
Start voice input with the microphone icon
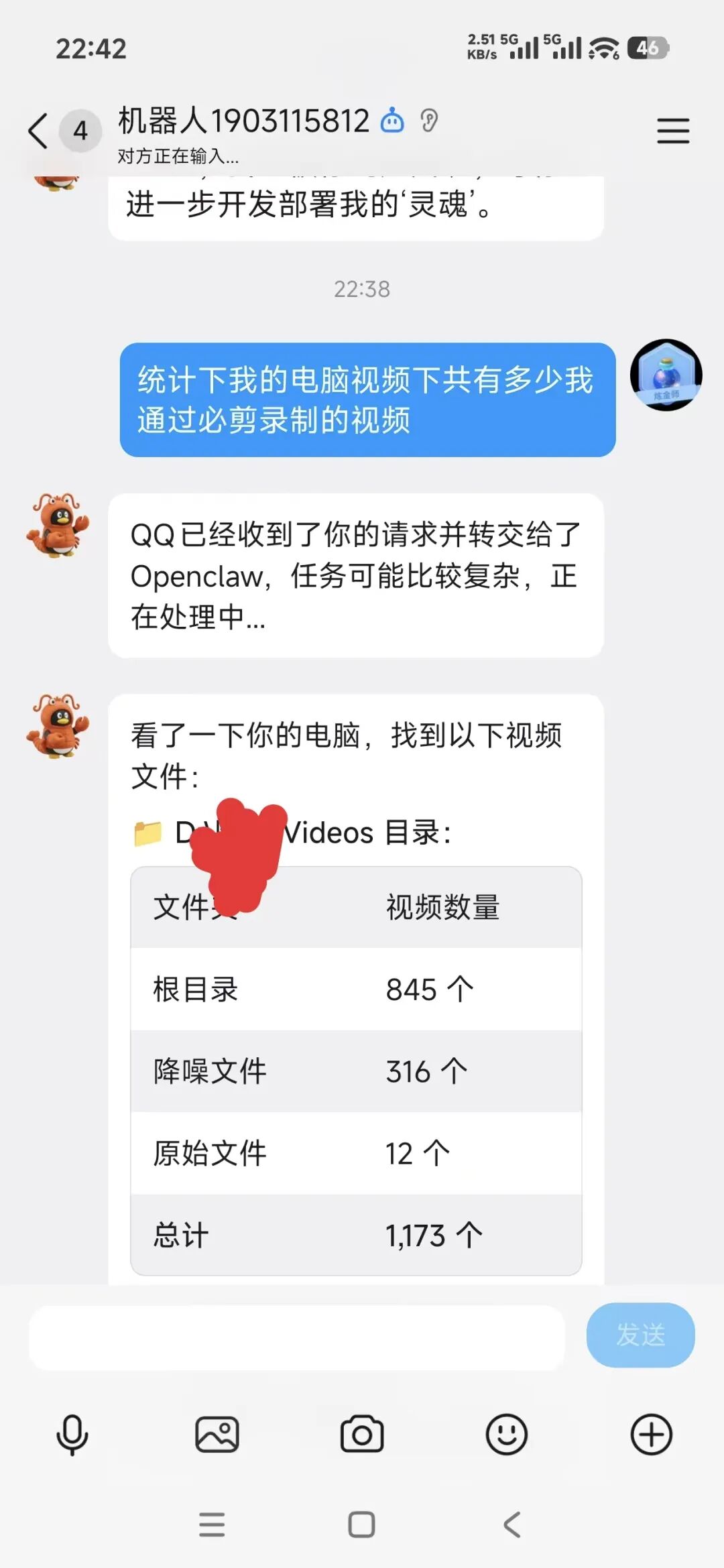(x=72, y=1435)
